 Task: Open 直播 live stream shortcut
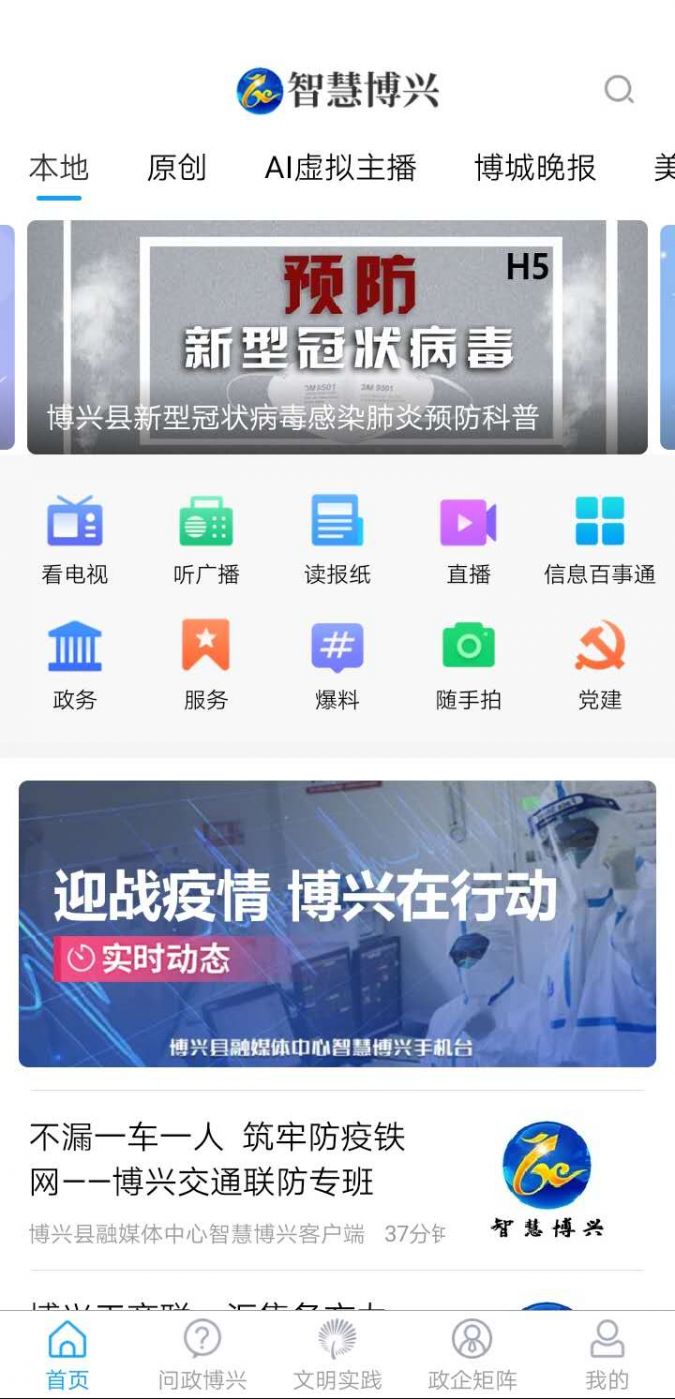pos(468,540)
